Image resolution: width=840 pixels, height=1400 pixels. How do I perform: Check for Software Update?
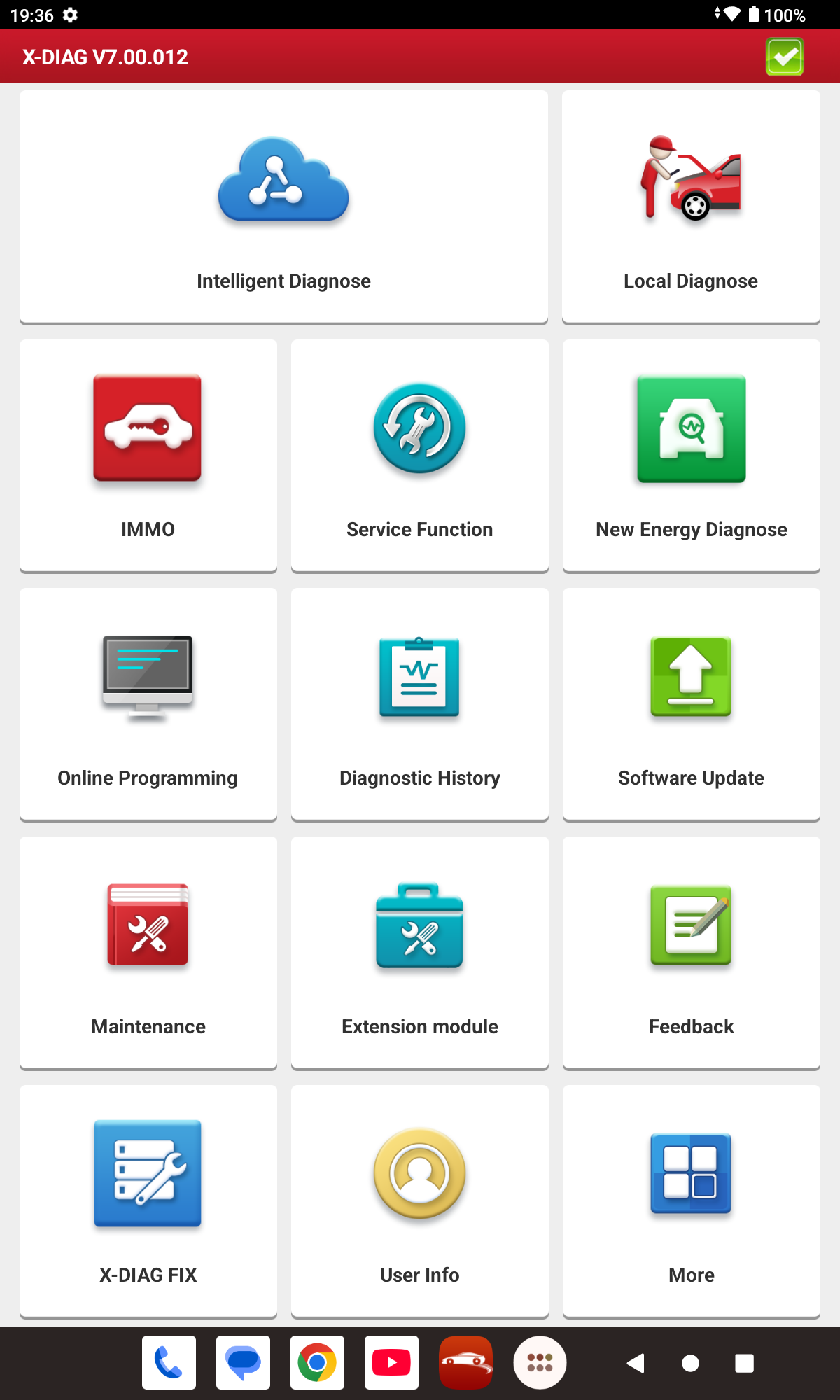click(x=691, y=703)
